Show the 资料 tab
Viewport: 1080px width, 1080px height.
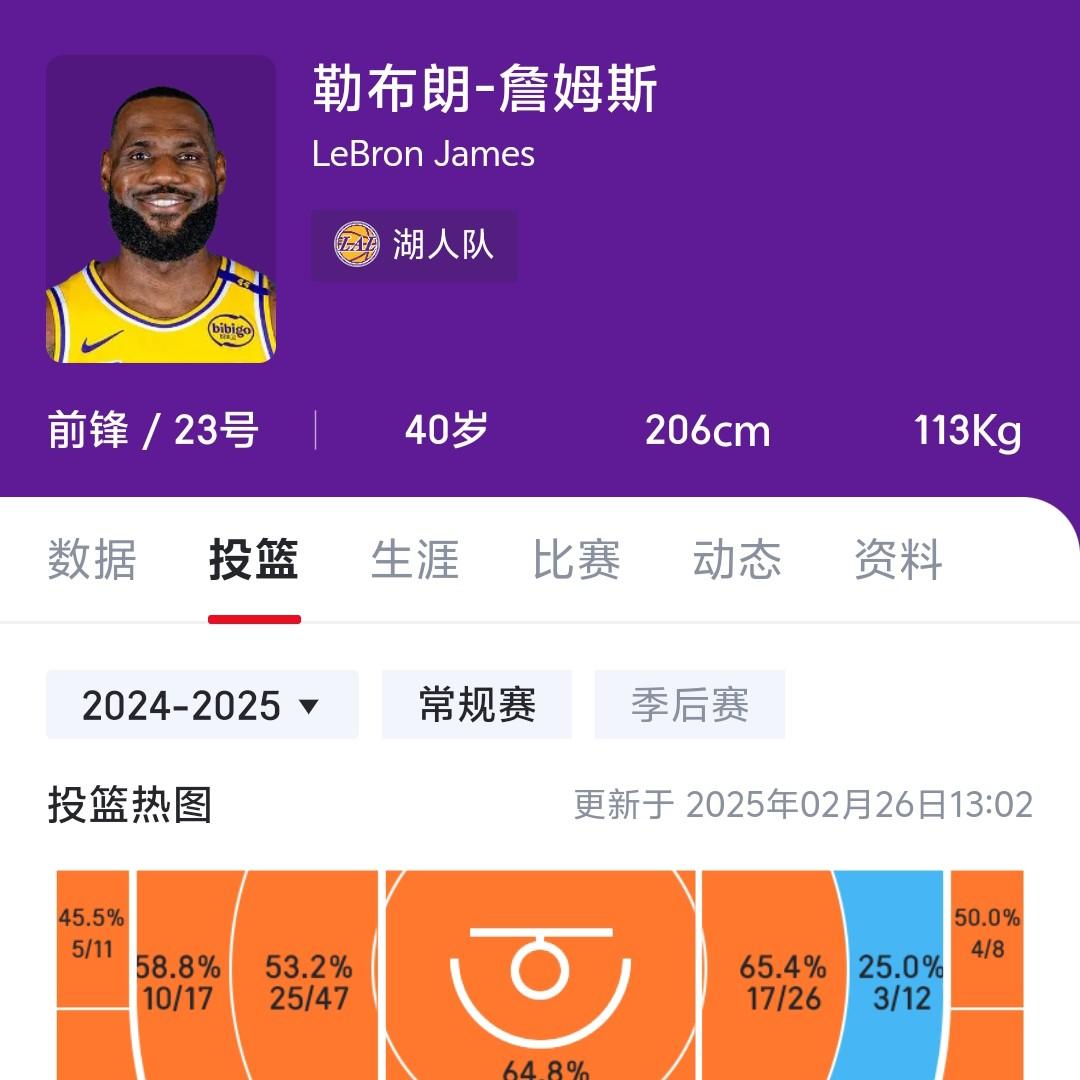(x=898, y=560)
